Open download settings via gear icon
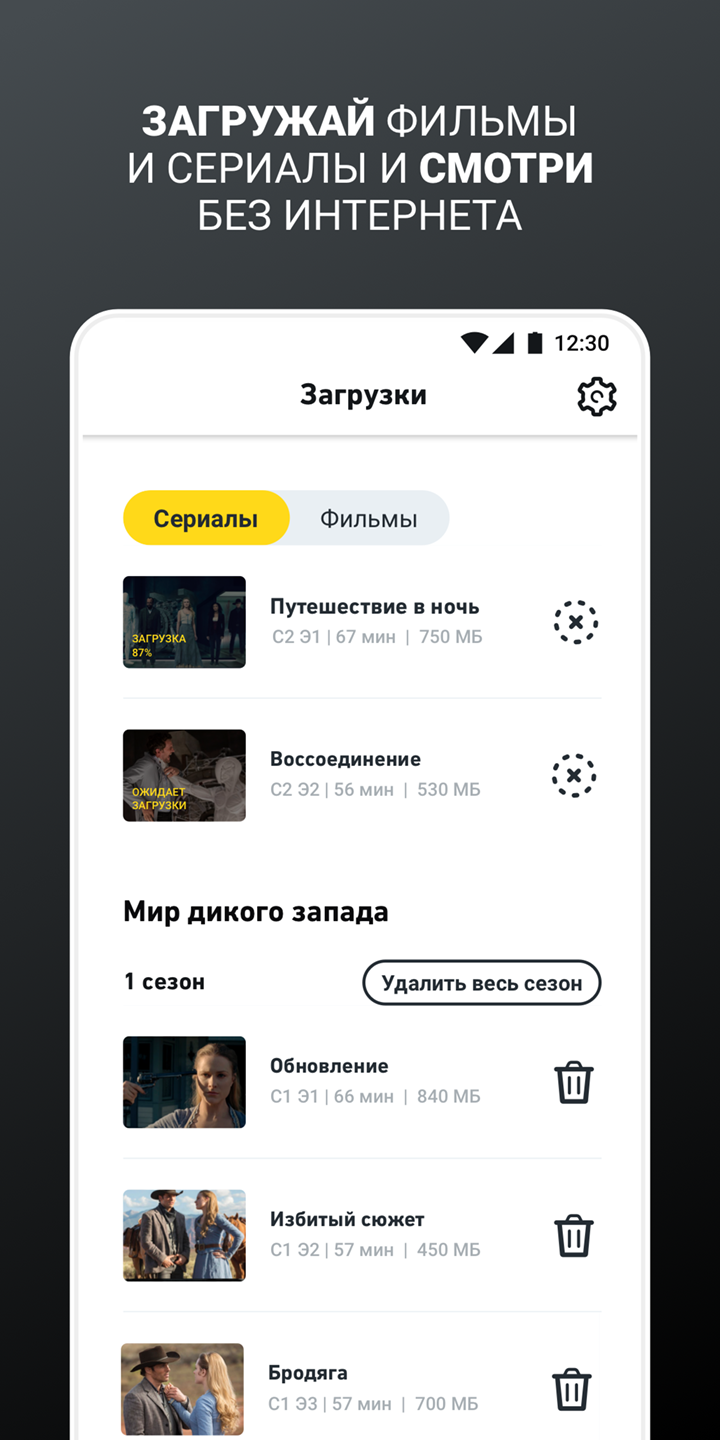Image resolution: width=720 pixels, height=1440 pixels. [x=596, y=396]
